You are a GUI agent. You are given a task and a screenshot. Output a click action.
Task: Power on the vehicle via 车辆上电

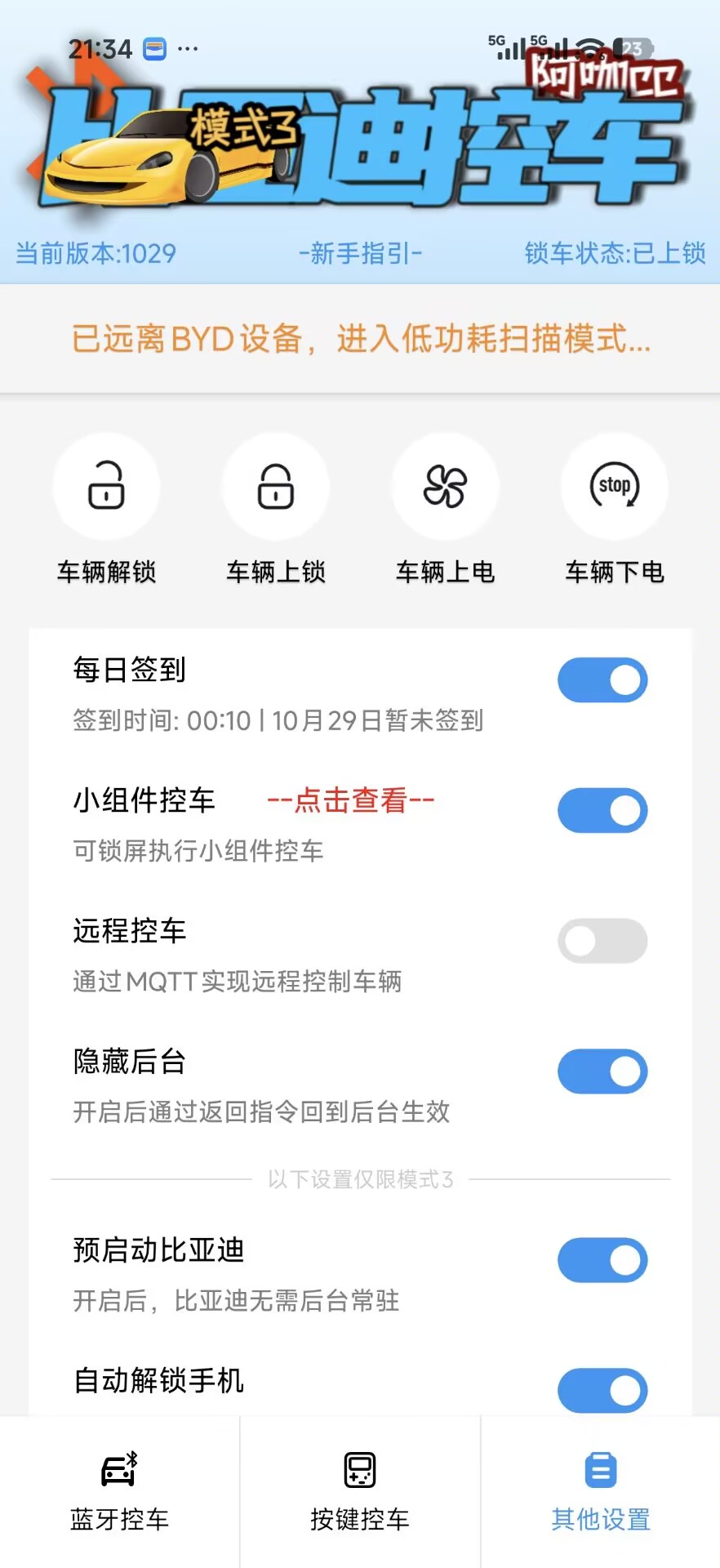(445, 486)
